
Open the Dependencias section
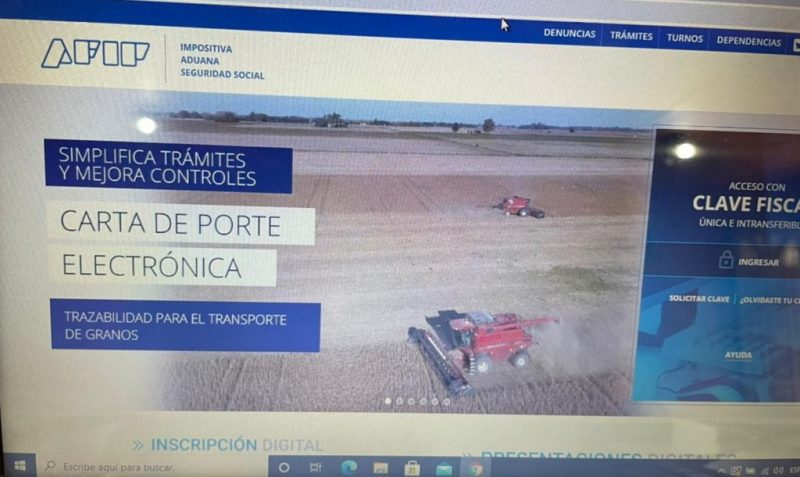748,41
